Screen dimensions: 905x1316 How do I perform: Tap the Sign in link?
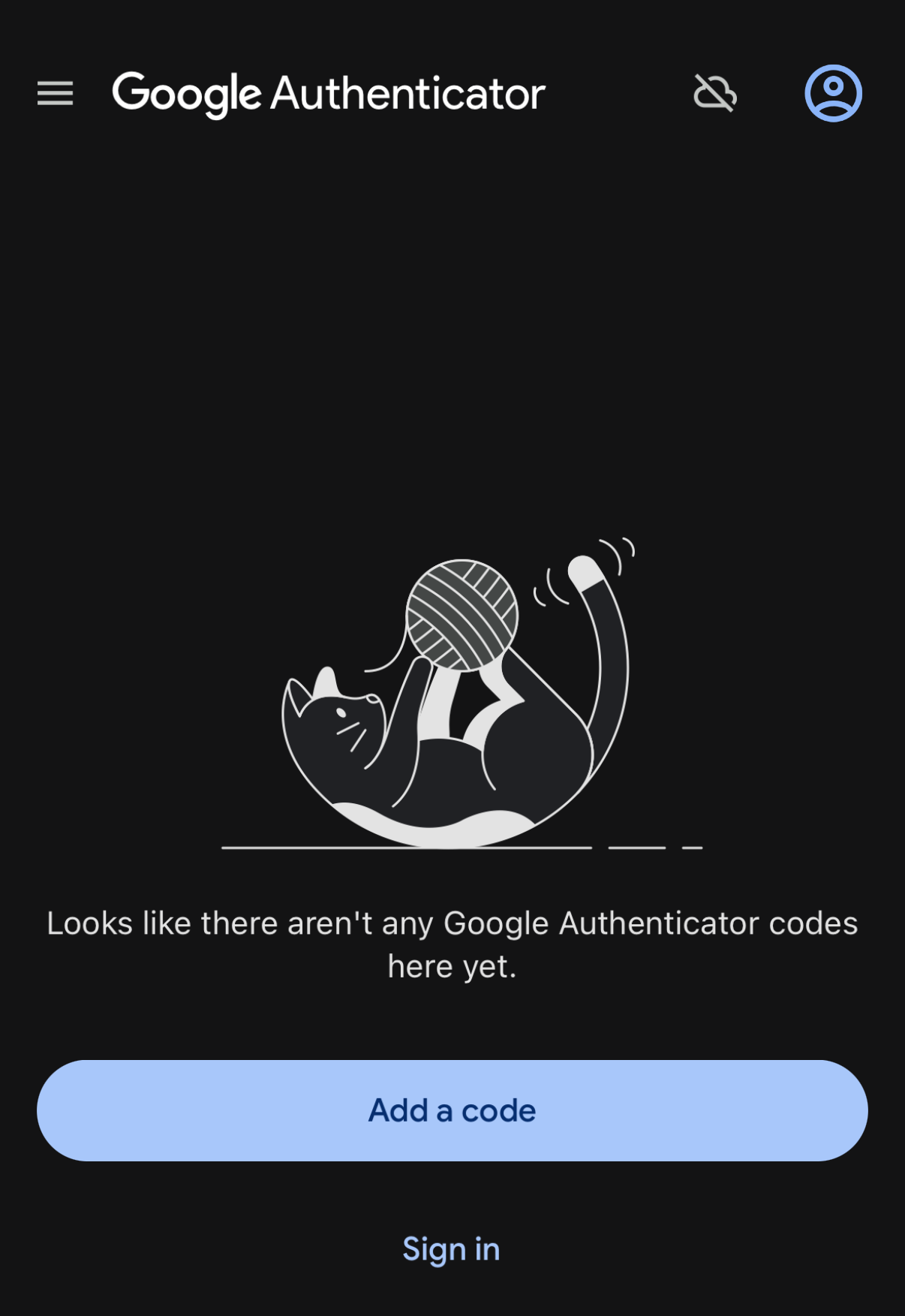[x=451, y=1249]
